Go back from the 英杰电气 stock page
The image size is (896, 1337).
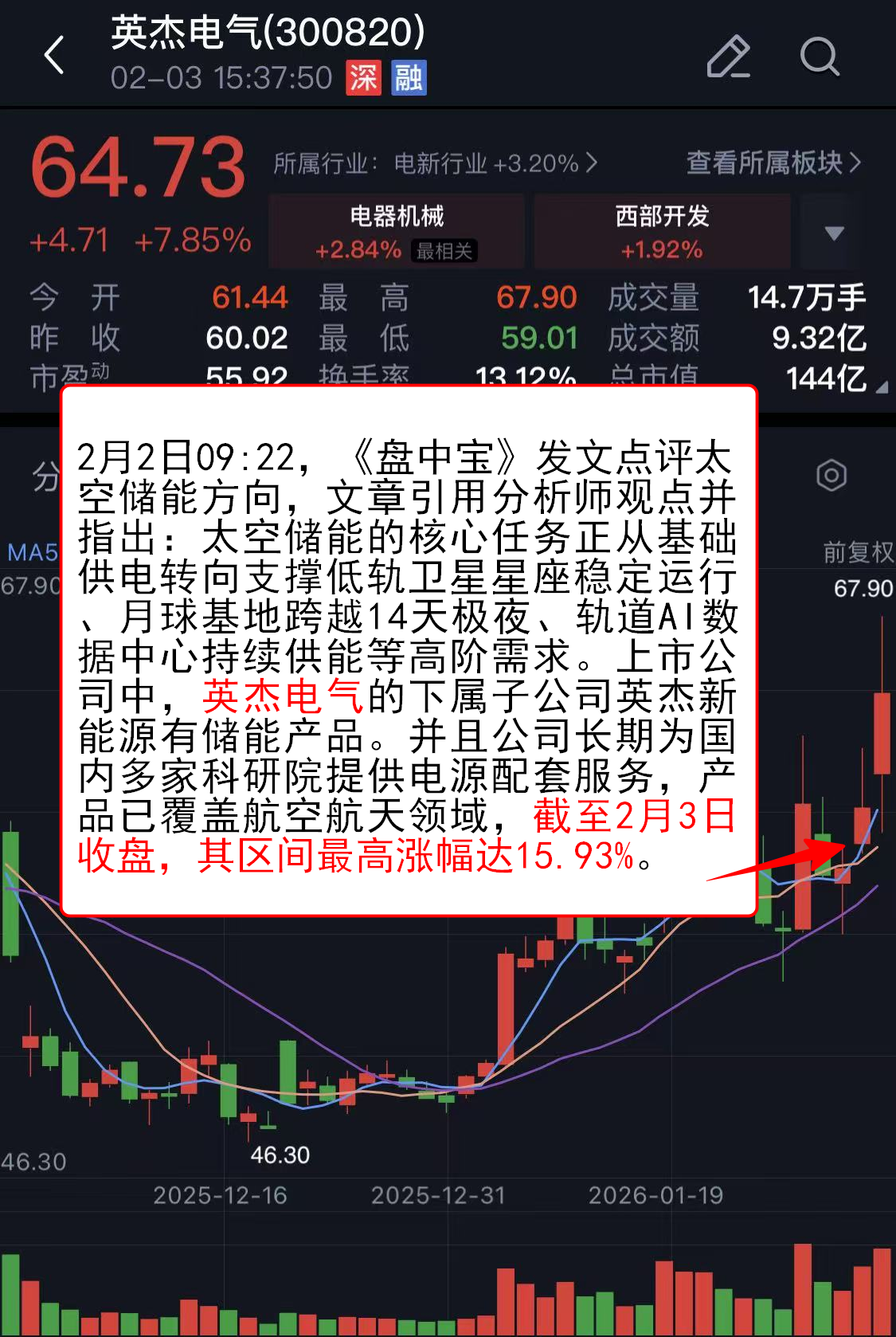click(54, 56)
